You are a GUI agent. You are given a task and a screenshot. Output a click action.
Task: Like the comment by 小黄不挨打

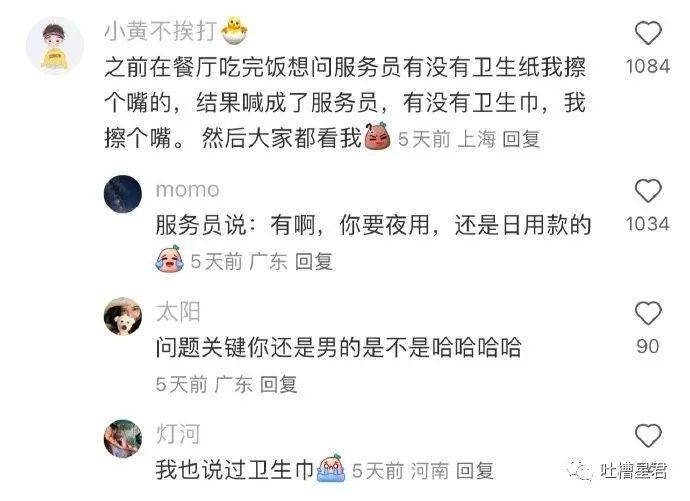pyautogui.click(x=648, y=35)
